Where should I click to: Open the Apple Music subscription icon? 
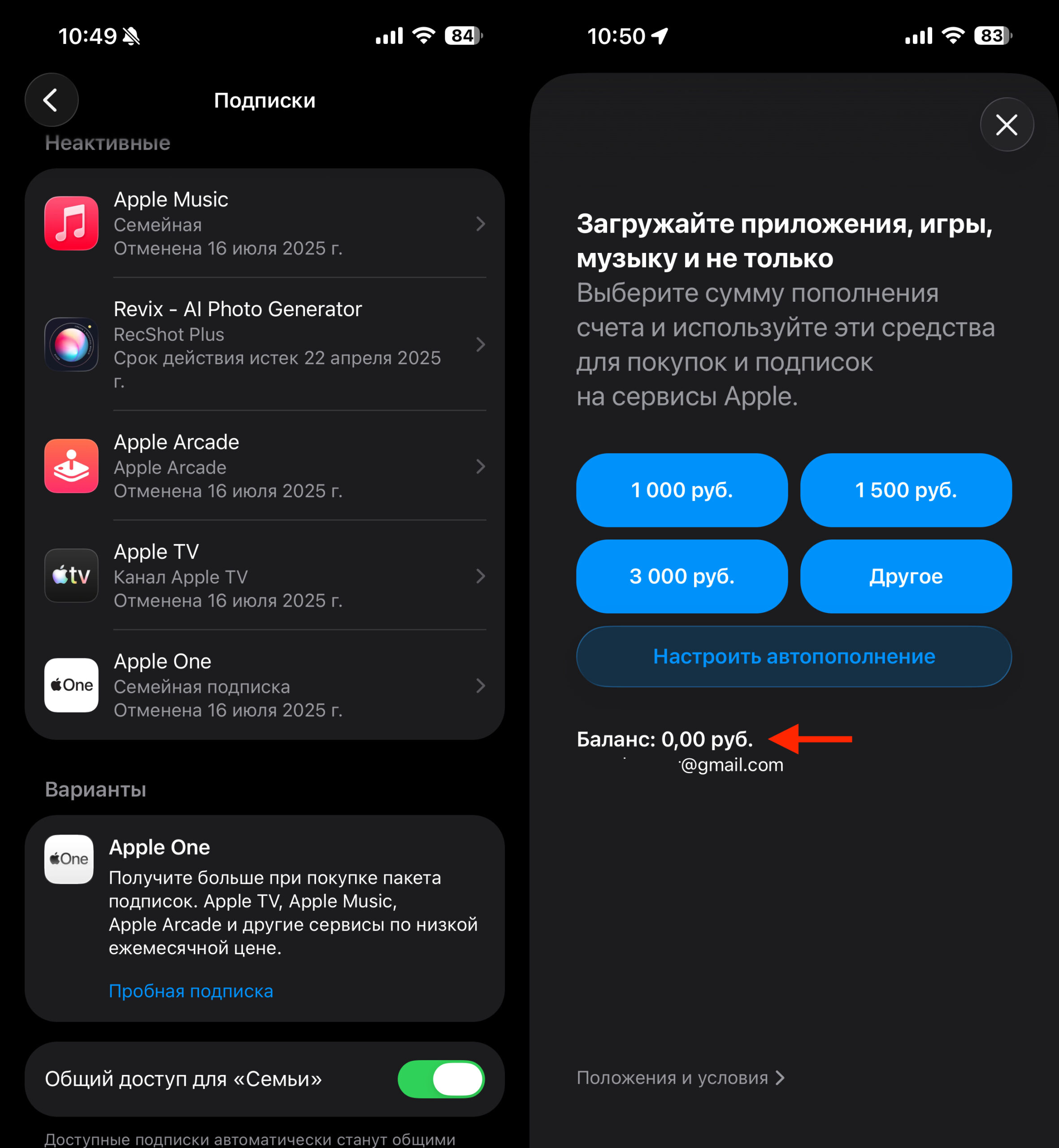tap(71, 223)
